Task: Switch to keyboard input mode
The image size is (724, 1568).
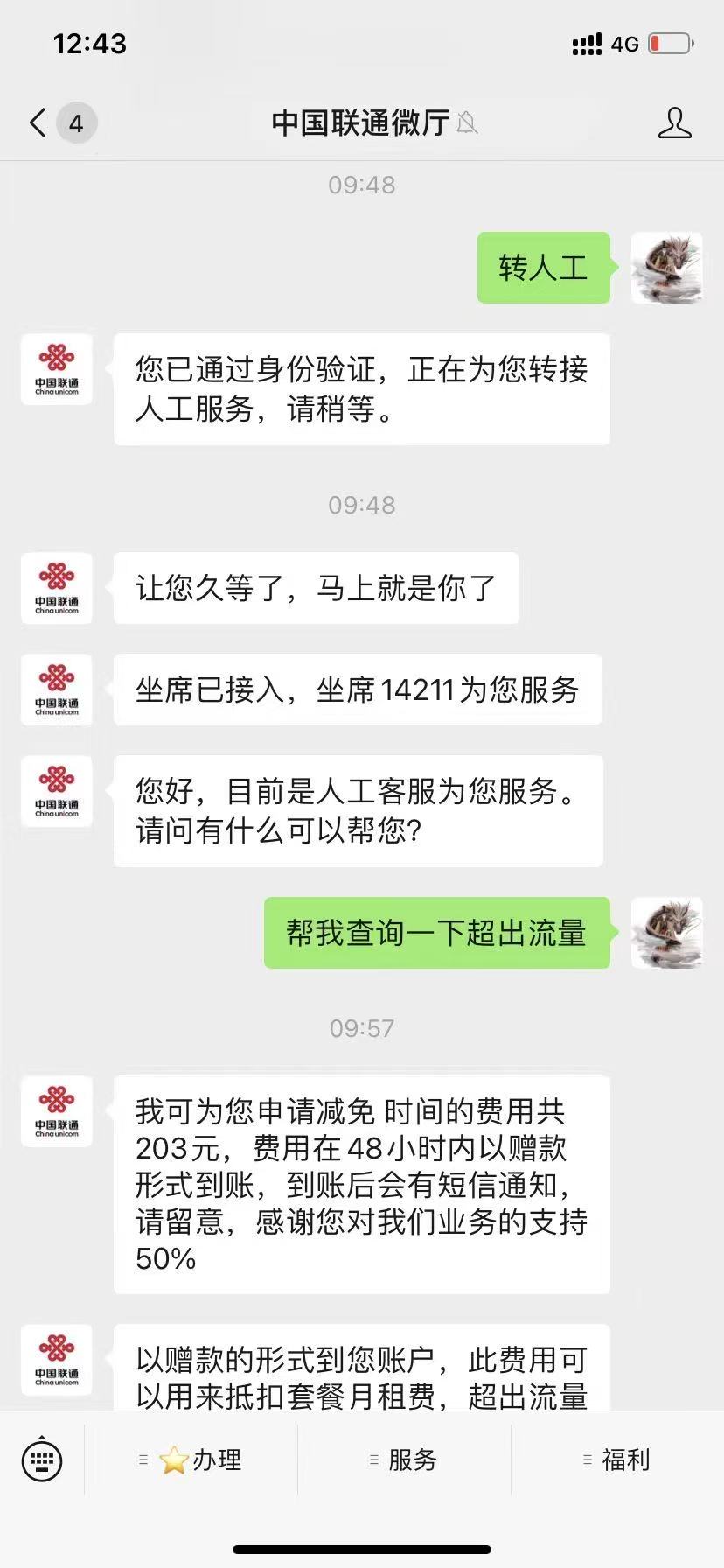Action: (42, 1459)
